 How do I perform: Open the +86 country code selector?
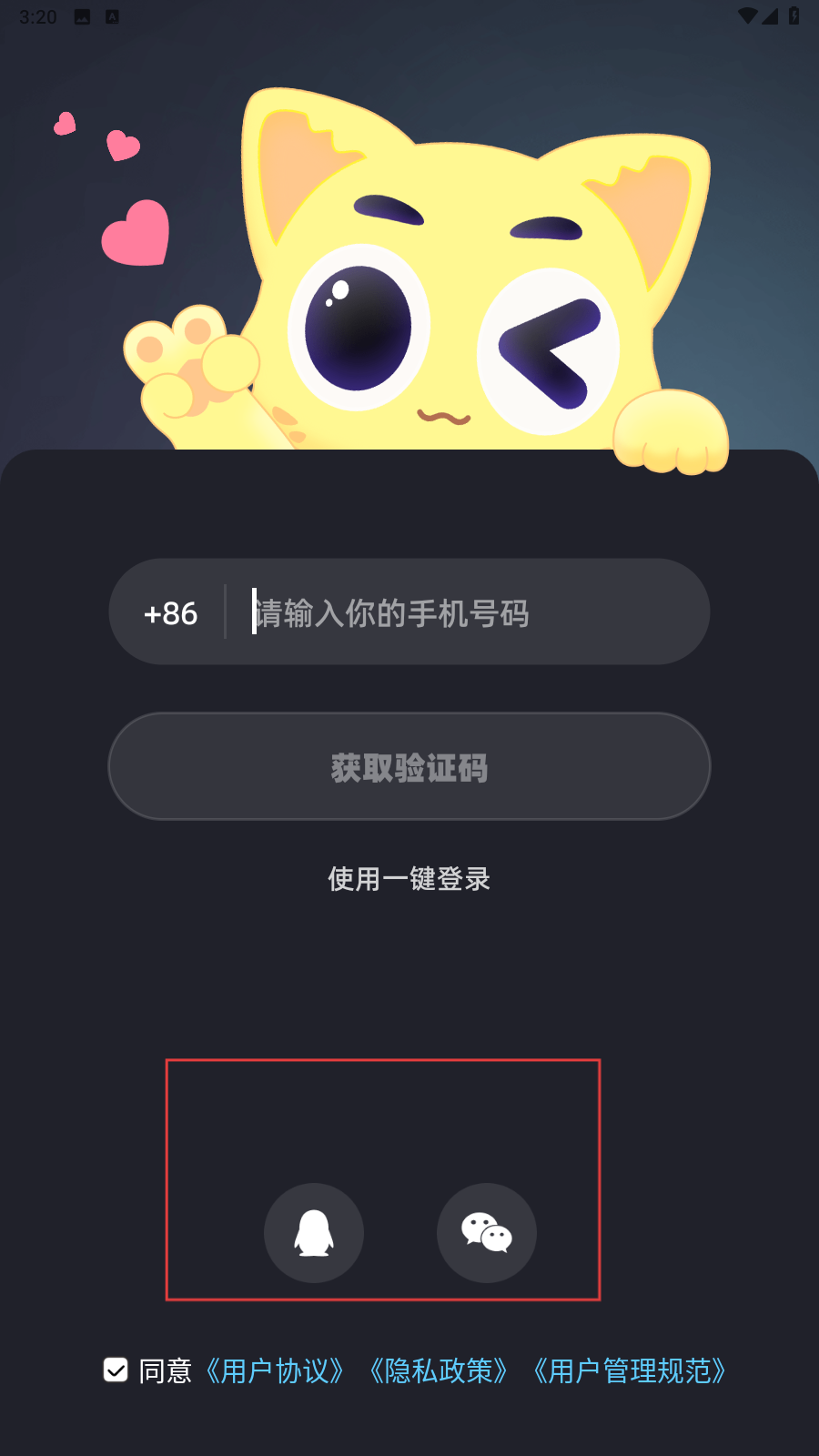click(x=170, y=613)
